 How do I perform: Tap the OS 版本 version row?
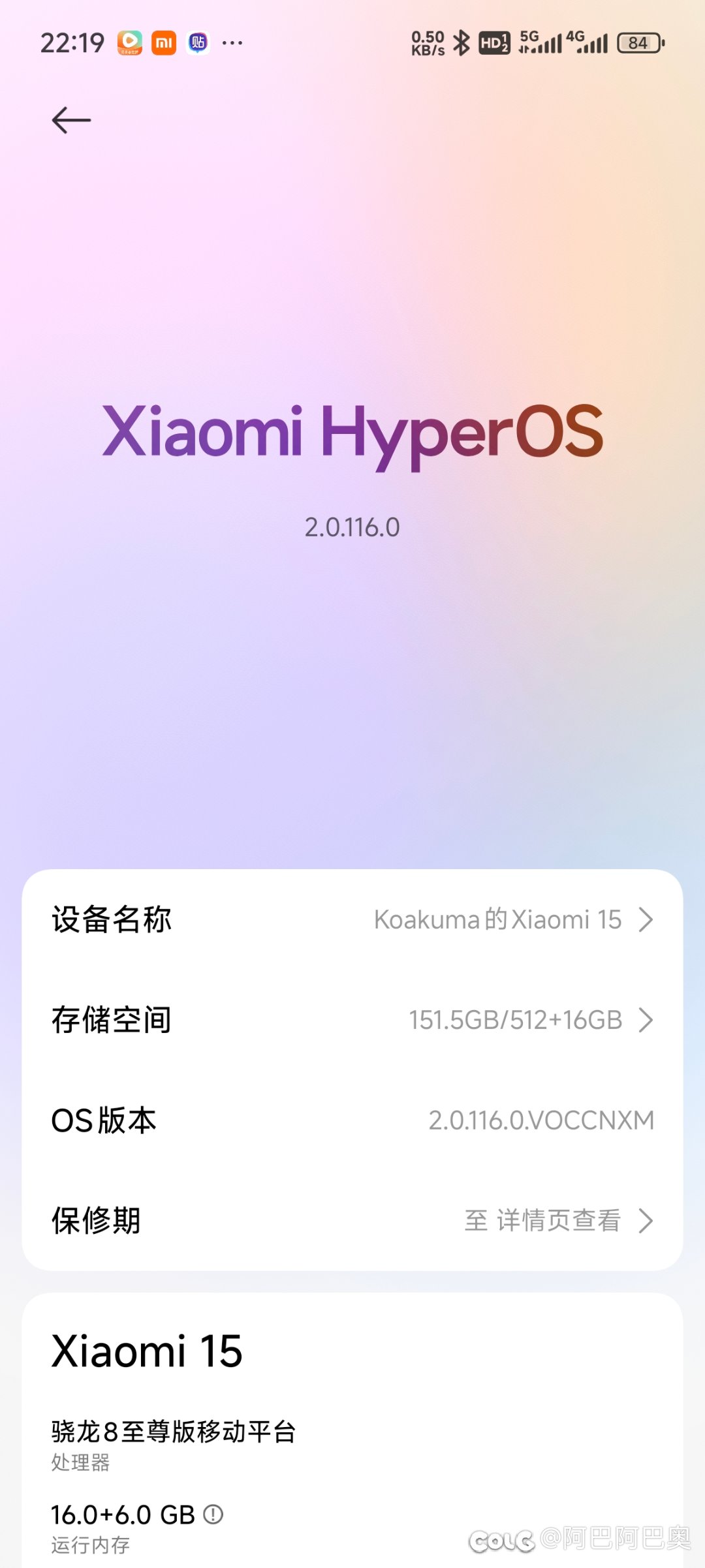(352, 1120)
